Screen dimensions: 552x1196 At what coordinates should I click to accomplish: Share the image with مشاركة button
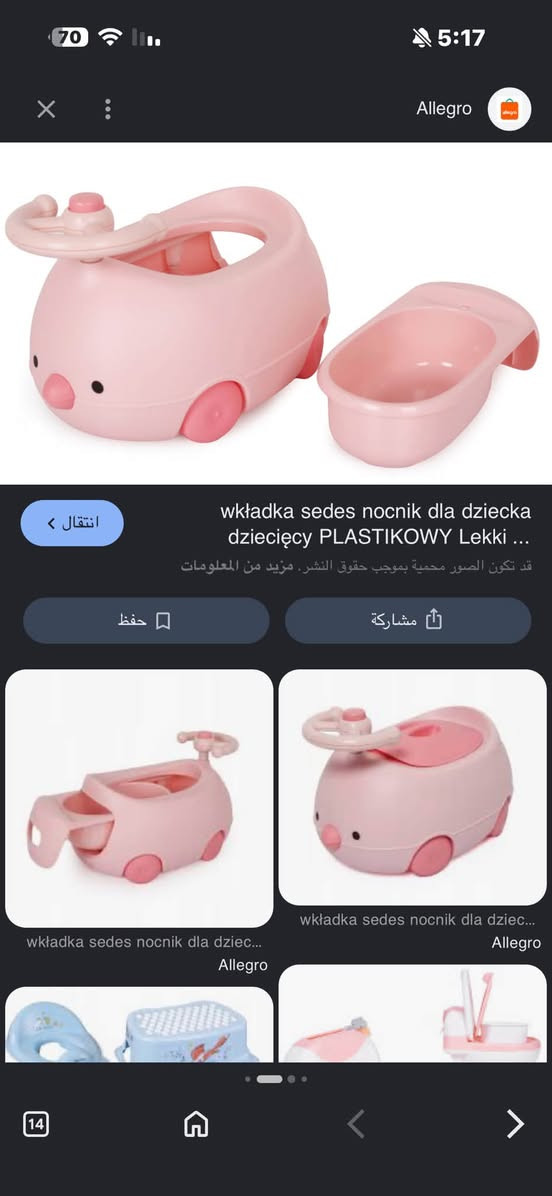tap(408, 620)
